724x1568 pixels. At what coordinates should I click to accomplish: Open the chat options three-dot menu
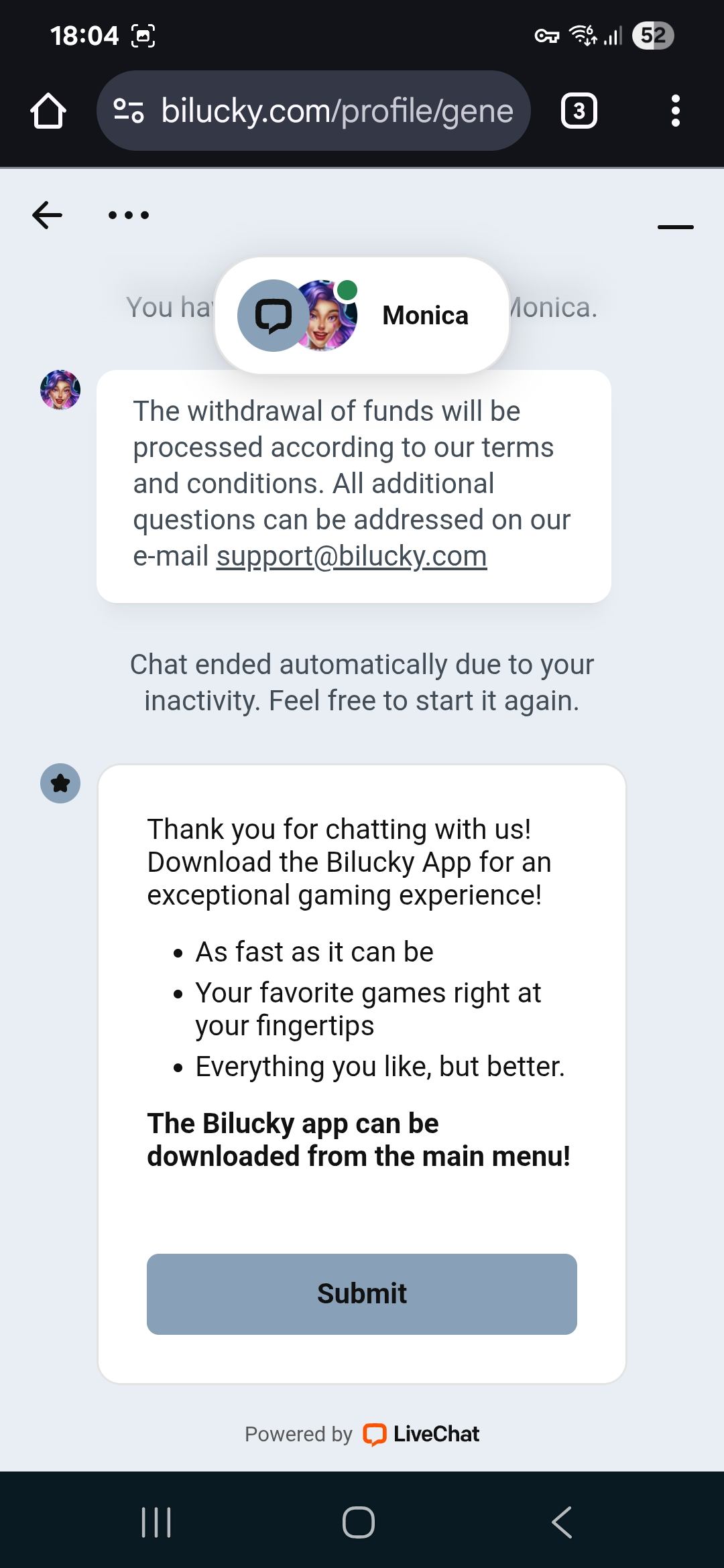pyautogui.click(x=129, y=215)
